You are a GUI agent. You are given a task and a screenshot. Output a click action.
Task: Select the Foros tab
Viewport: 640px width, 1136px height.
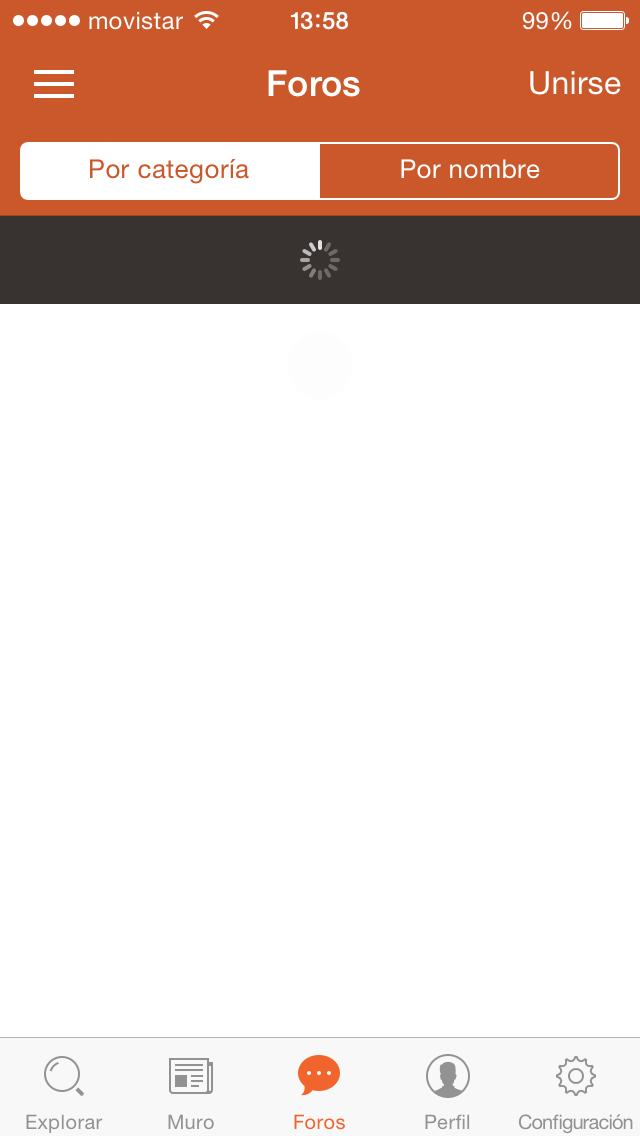319,1092
